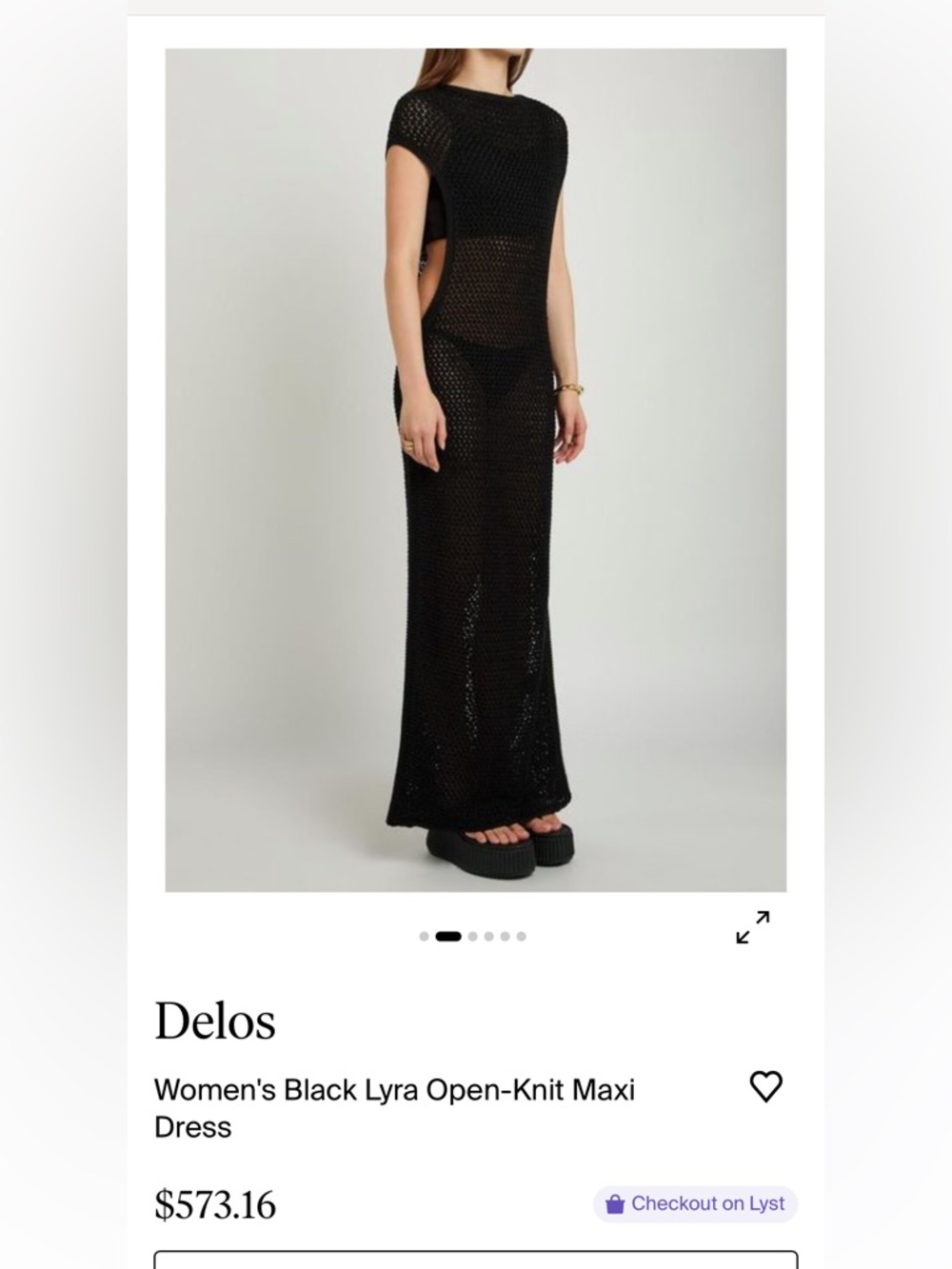The height and width of the screenshot is (1269, 952).
Task: Select the fourth carousel dot
Action: (x=488, y=936)
